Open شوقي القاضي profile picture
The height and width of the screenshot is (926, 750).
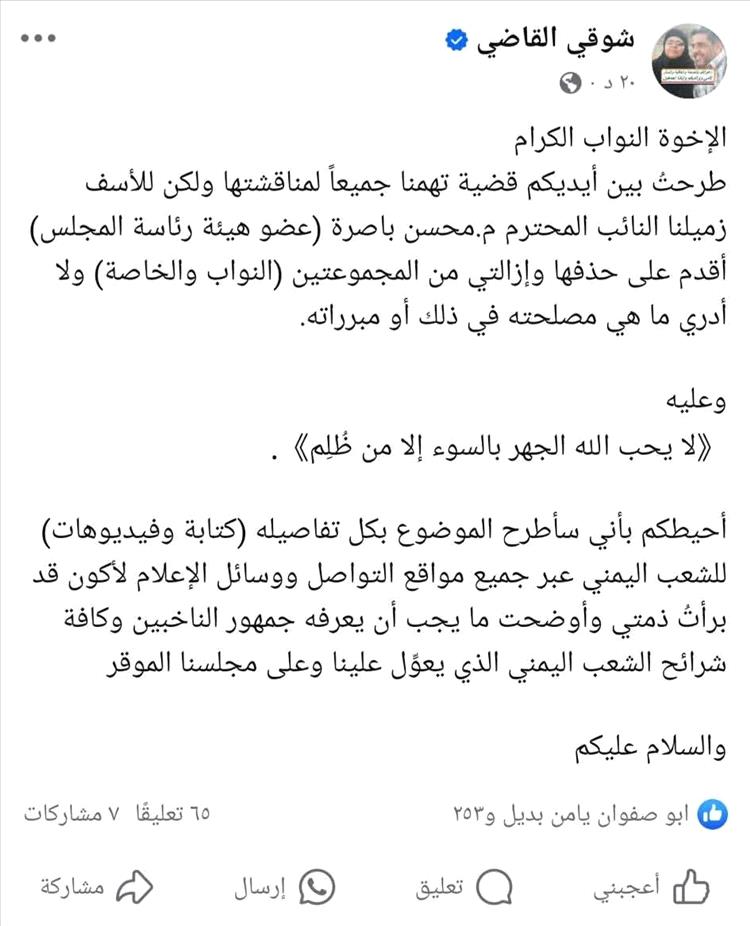(689, 61)
